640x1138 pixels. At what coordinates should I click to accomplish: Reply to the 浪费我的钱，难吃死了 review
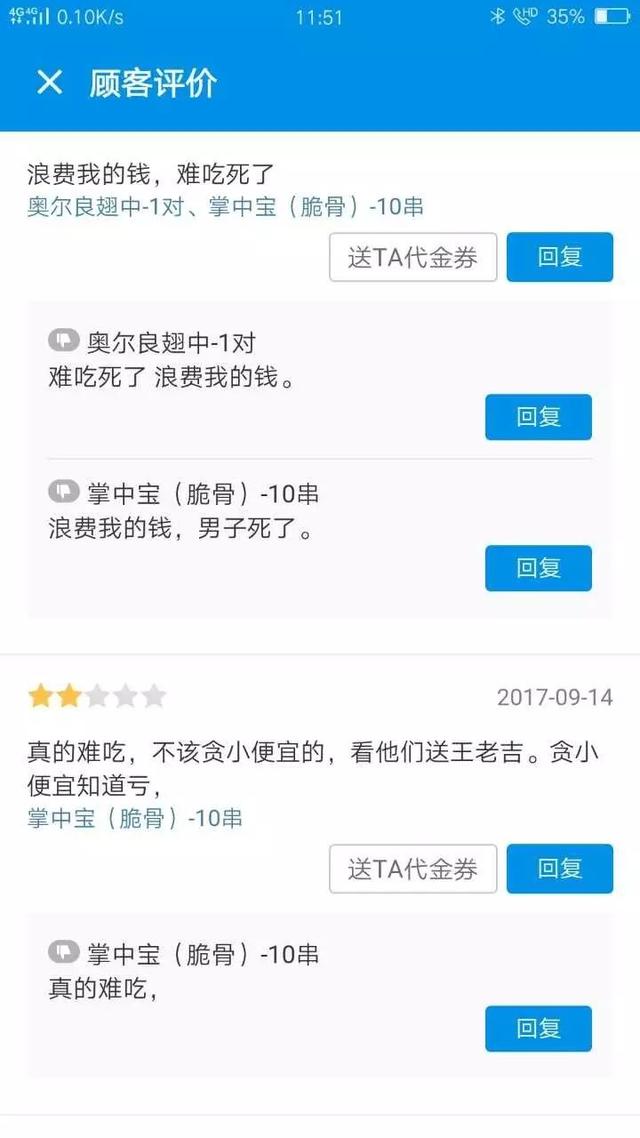559,258
